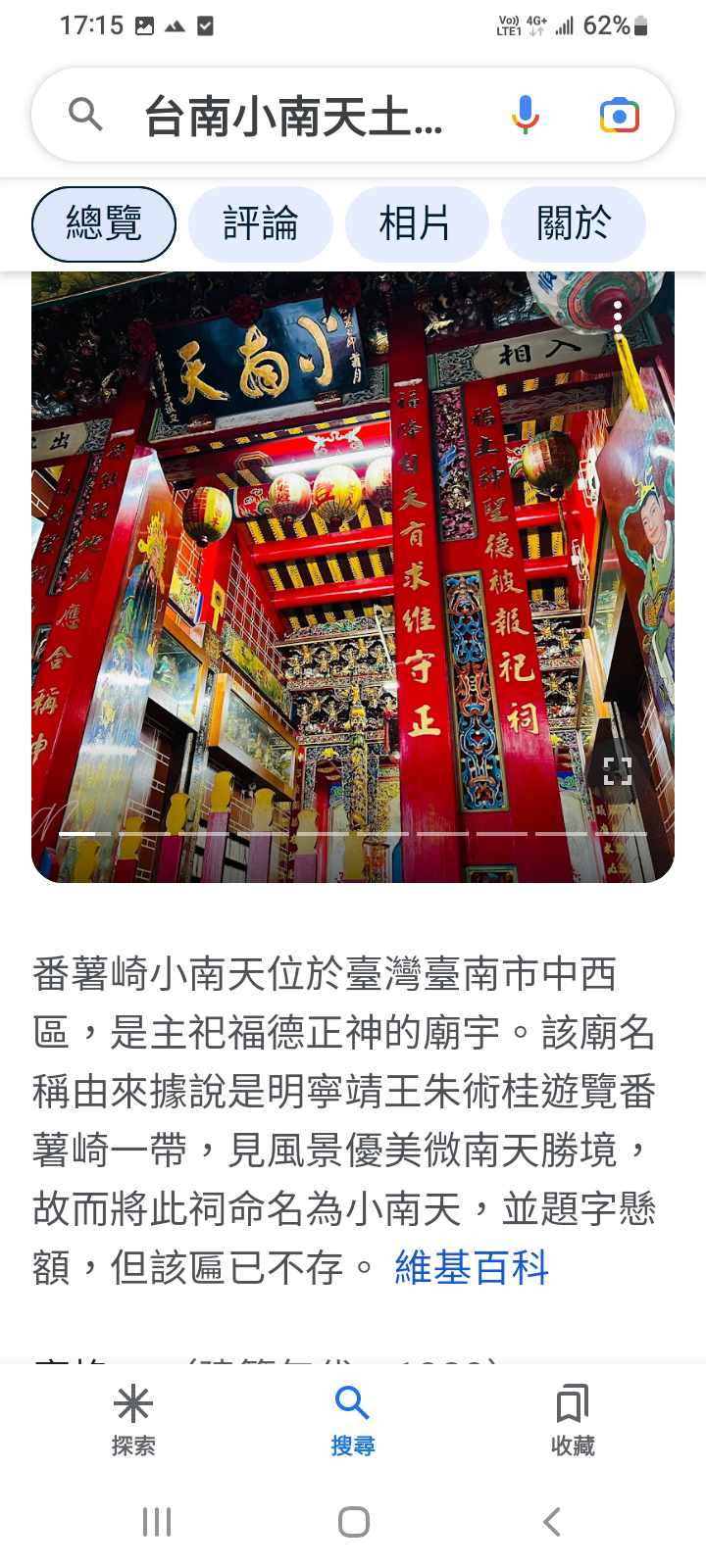
Task: Tap the search box with 台南小南天土 query
Action: (294, 117)
